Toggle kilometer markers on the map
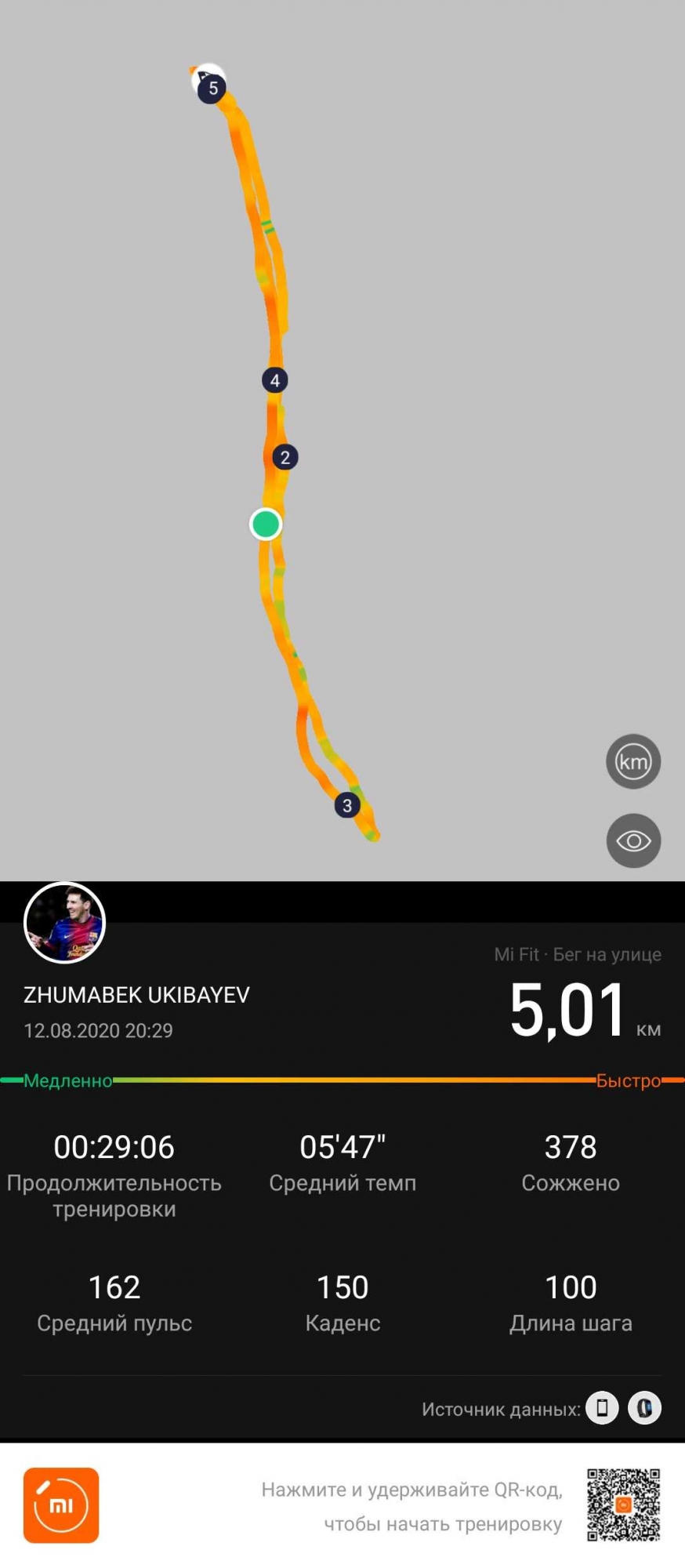The height and width of the screenshot is (1568, 685). coord(633,761)
